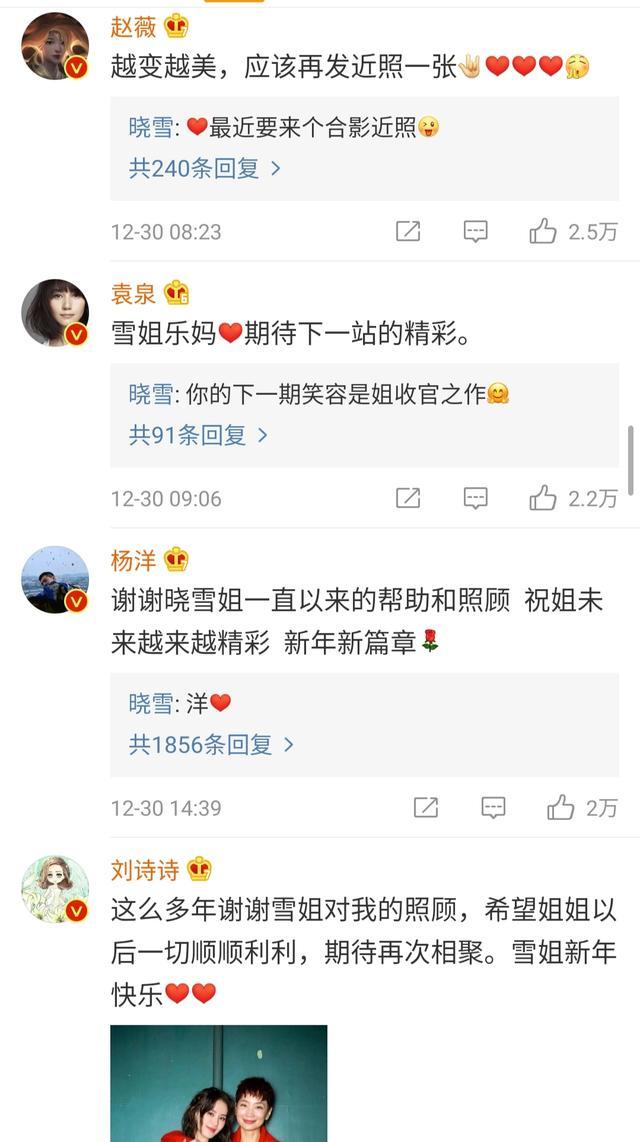
Task: Repost 赵薇's comment
Action: (408, 232)
